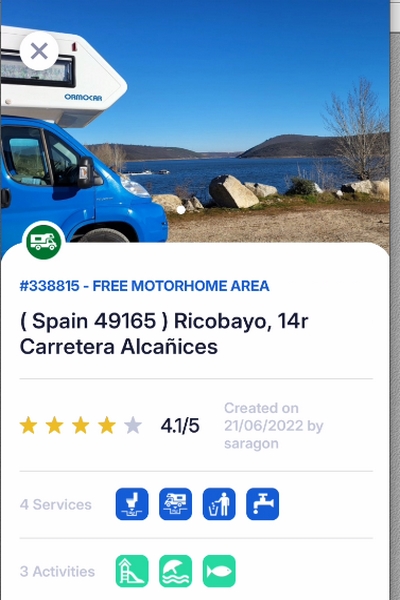400x600 pixels.
Task: Tap the water tap service icon
Action: click(x=263, y=504)
